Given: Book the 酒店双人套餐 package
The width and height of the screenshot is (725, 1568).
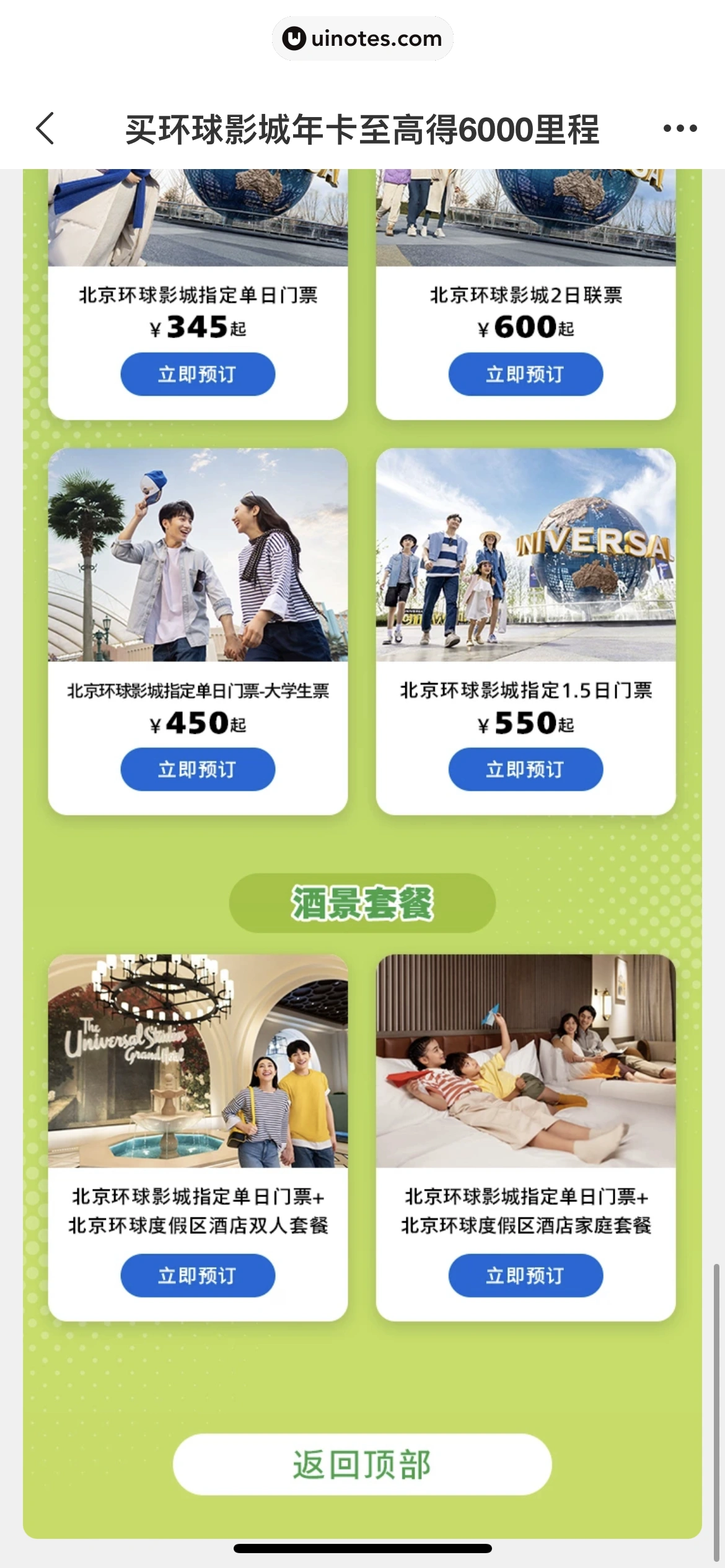Looking at the screenshot, I should [198, 1275].
